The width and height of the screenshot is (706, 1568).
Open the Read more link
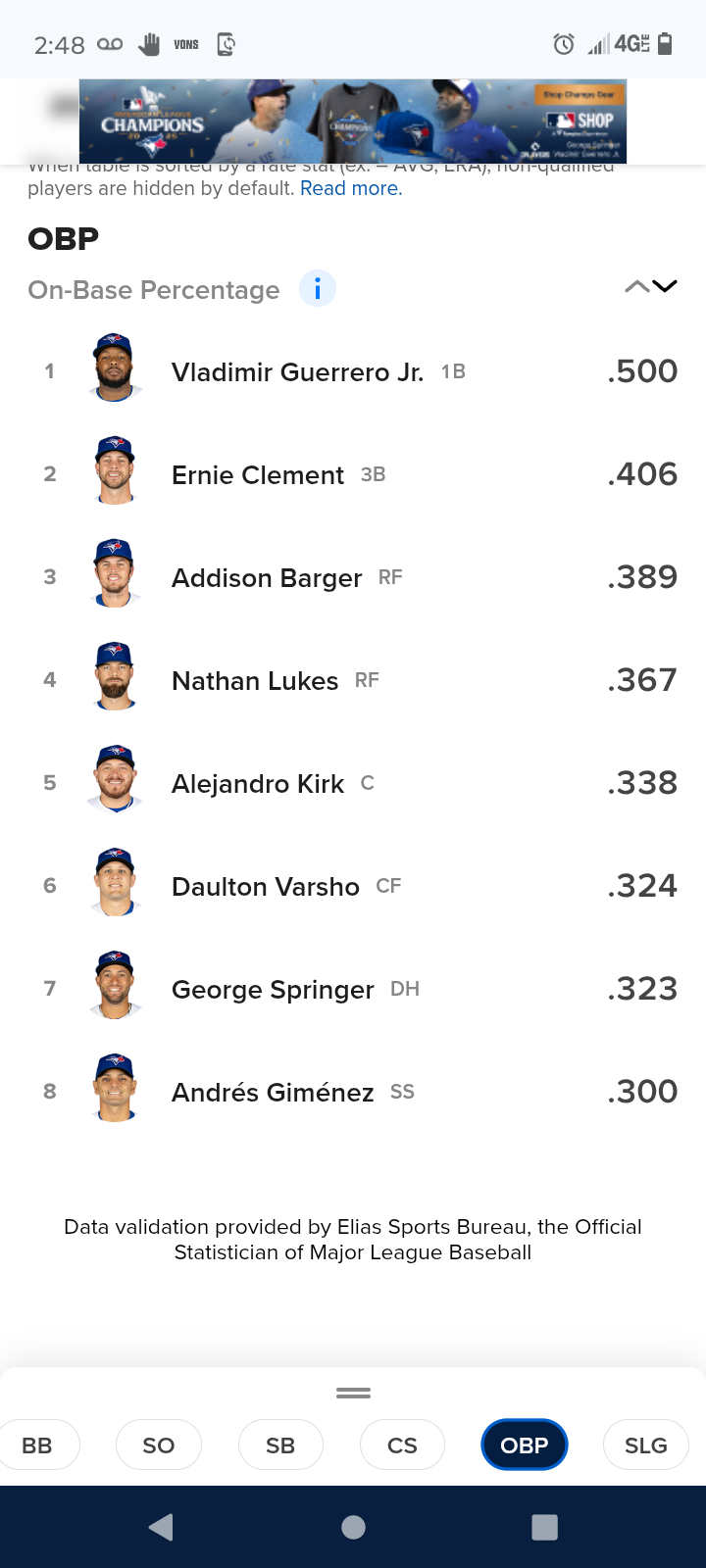350,188
